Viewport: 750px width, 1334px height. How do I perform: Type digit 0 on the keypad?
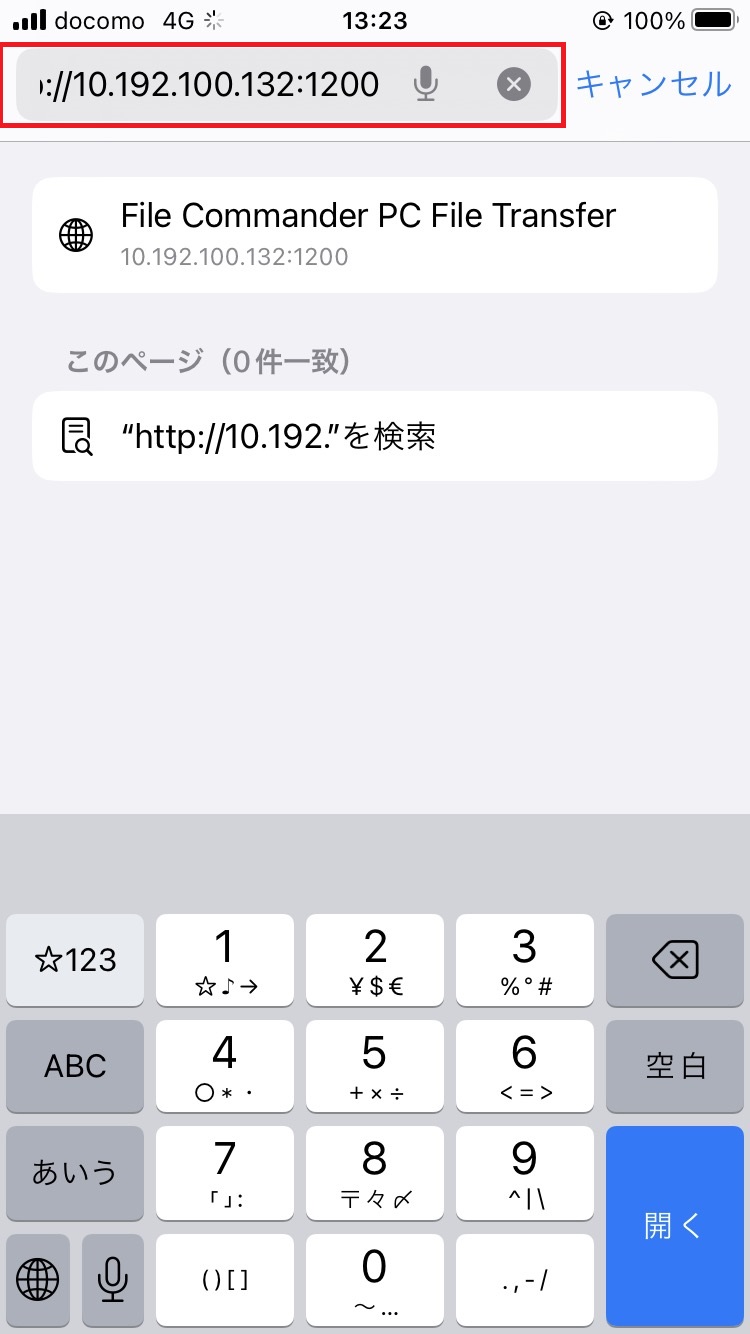click(x=375, y=1279)
